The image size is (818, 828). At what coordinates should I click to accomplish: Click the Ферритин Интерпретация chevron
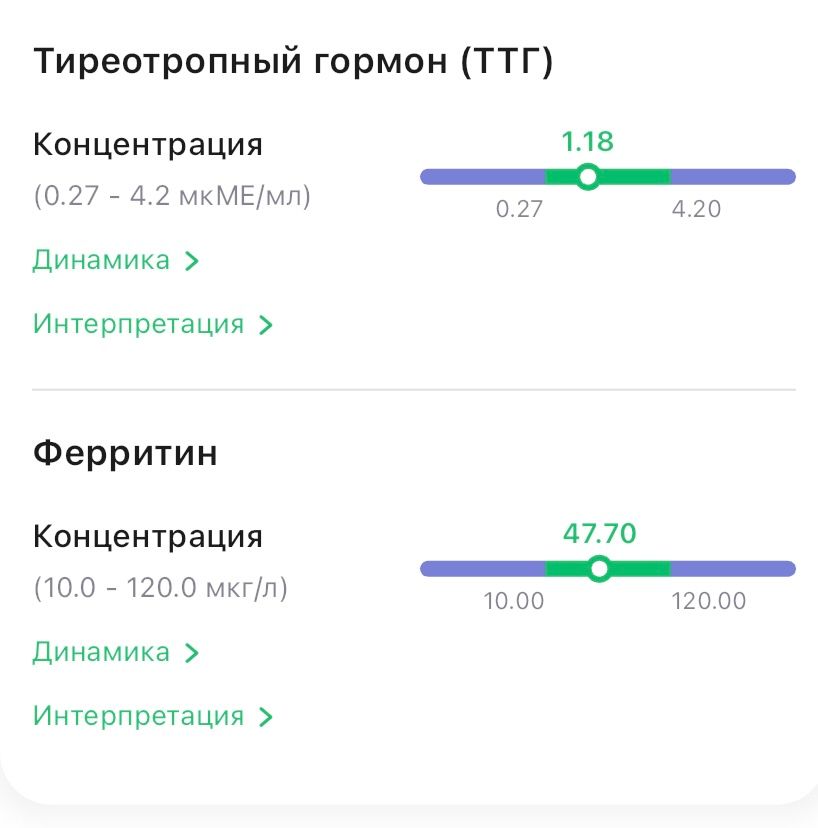pos(265,716)
